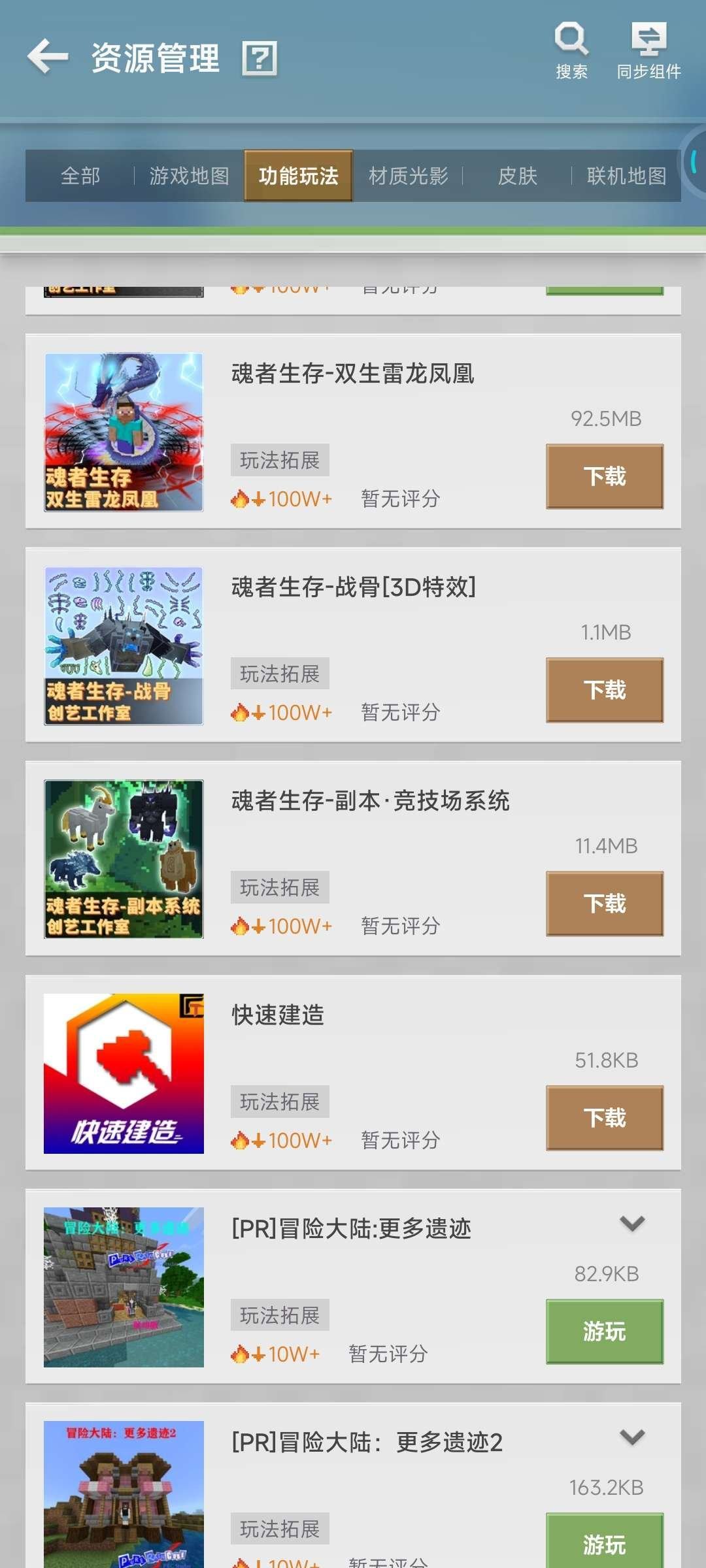Click the 魂者生存-副本系统 cover image
The height and width of the screenshot is (1568, 706).
pyautogui.click(x=124, y=860)
